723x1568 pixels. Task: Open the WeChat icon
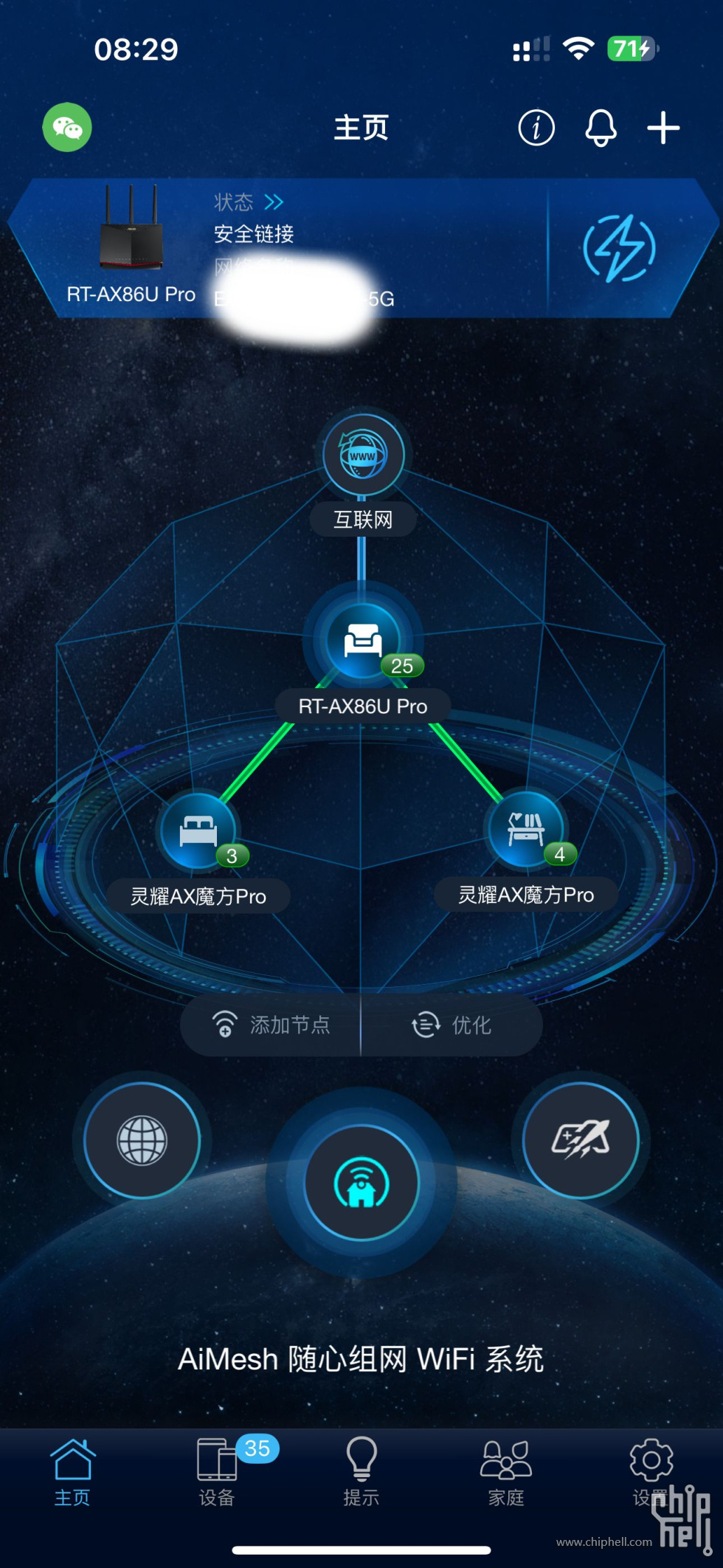click(x=67, y=127)
